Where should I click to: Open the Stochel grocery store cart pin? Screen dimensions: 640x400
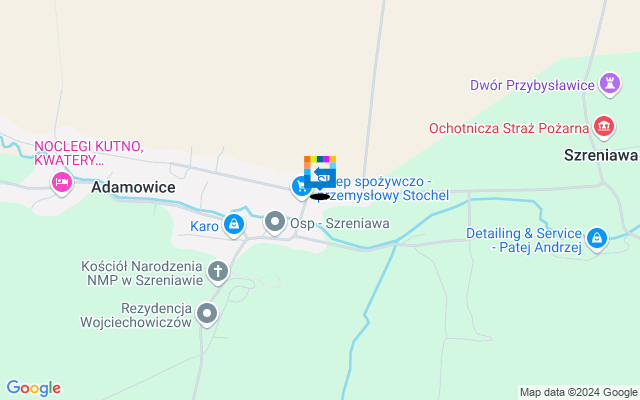pyautogui.click(x=301, y=186)
